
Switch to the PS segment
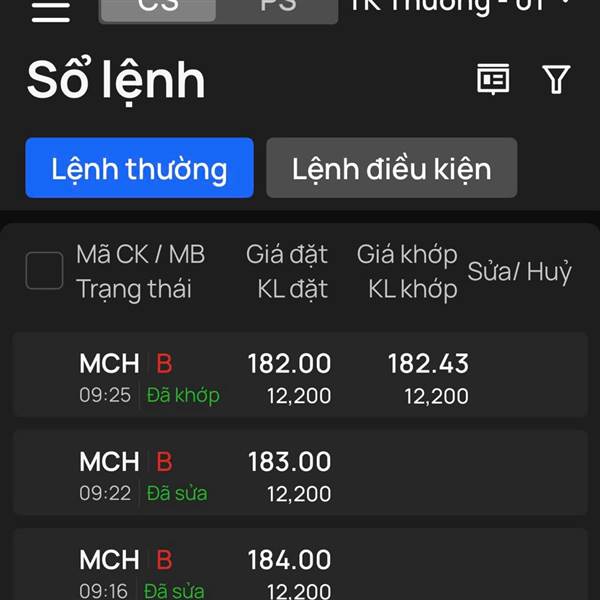(x=277, y=10)
